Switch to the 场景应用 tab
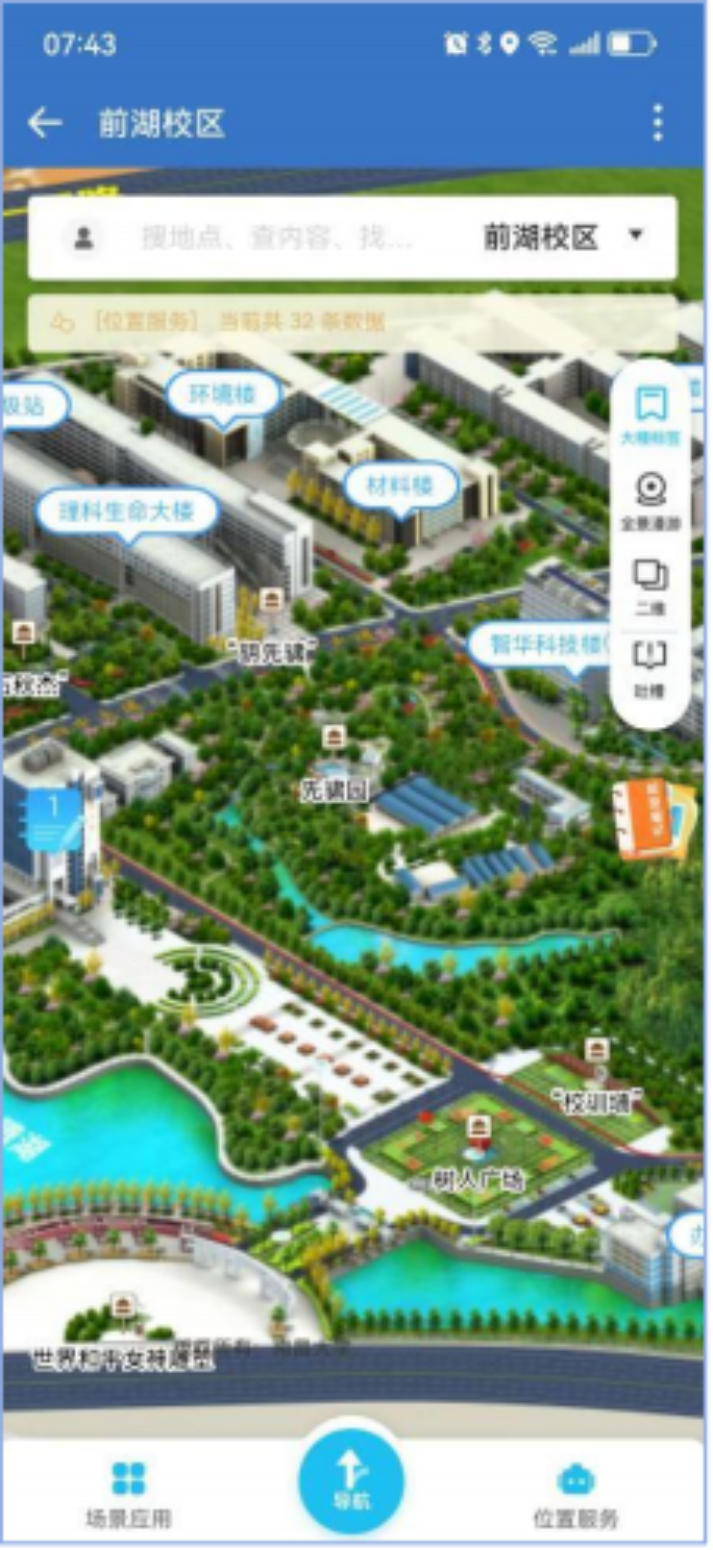Viewport: 713px width, 1550px height. [x=128, y=1494]
